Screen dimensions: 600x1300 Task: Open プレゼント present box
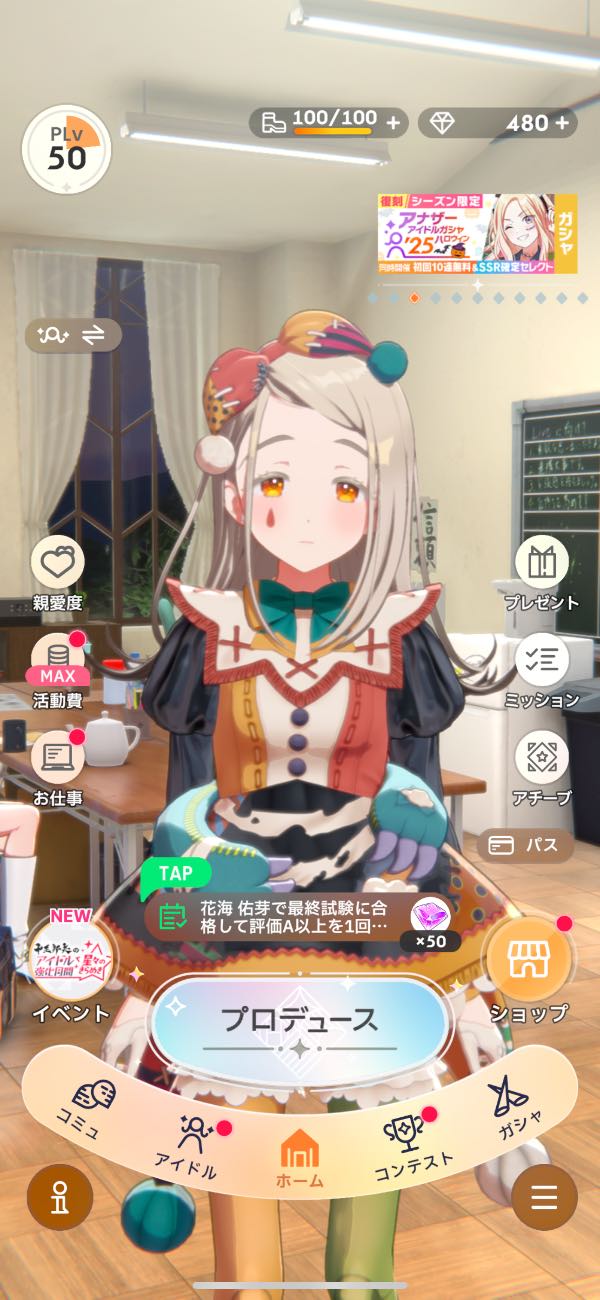pyautogui.click(x=541, y=563)
